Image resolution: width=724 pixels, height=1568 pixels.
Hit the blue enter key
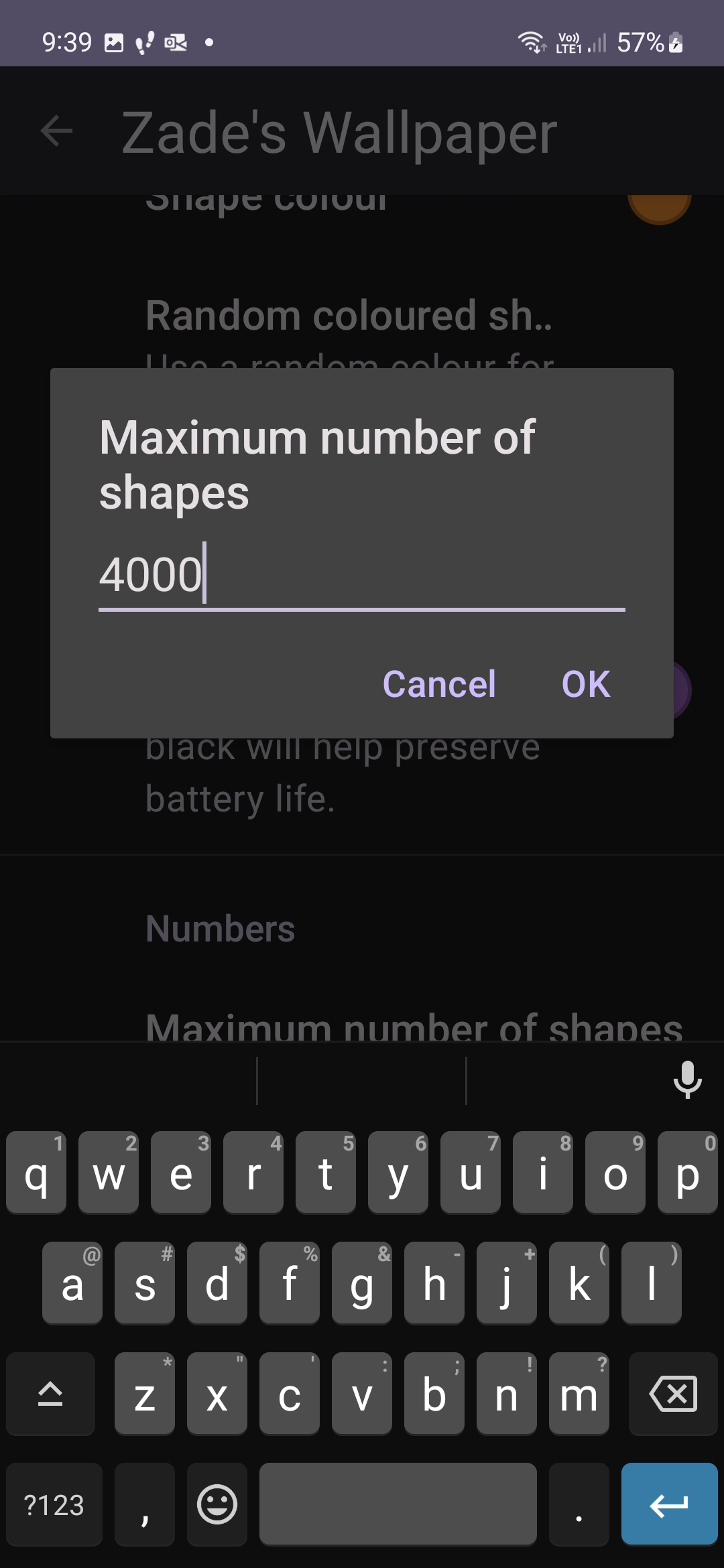click(x=669, y=1504)
